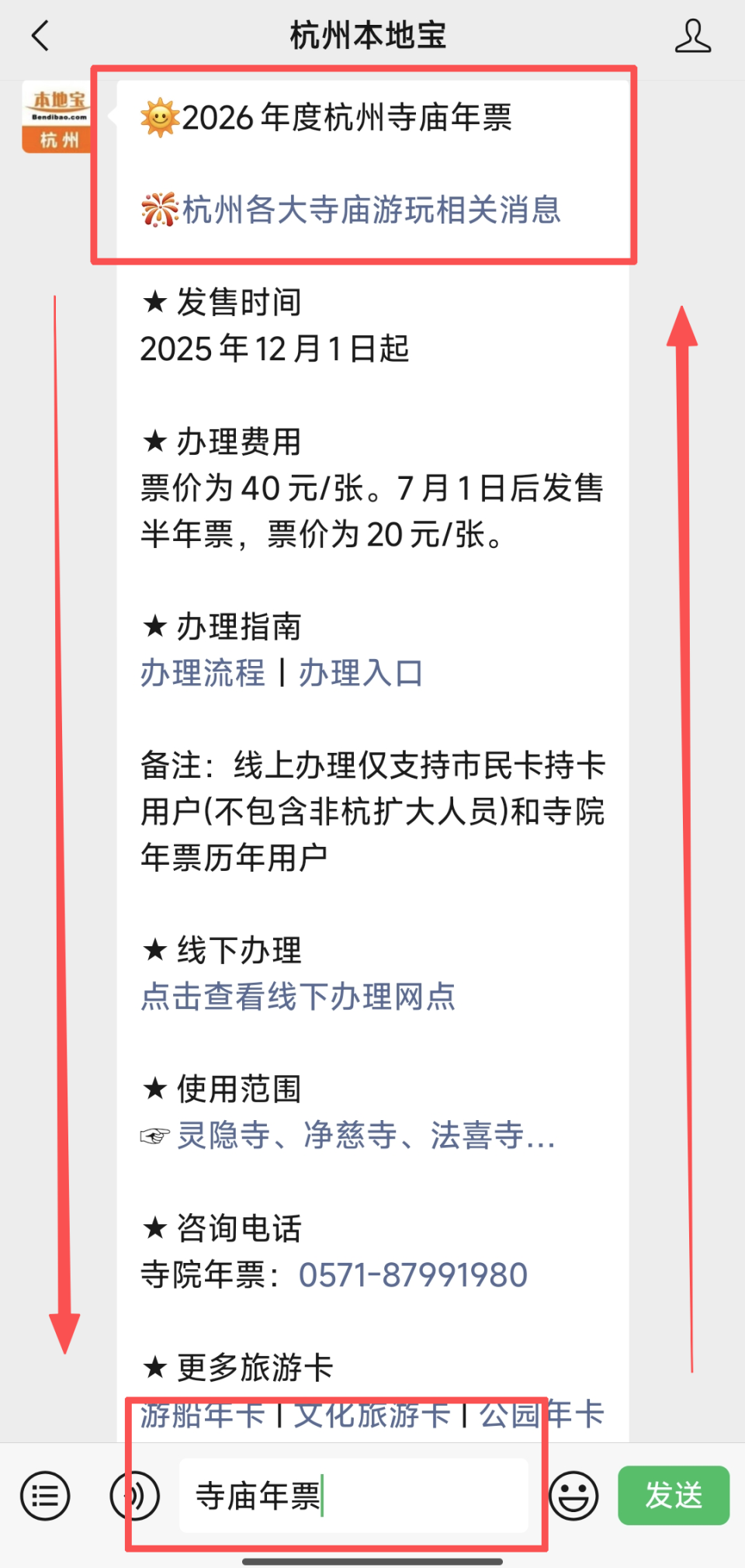Open the 办理流程 link

coord(203,672)
